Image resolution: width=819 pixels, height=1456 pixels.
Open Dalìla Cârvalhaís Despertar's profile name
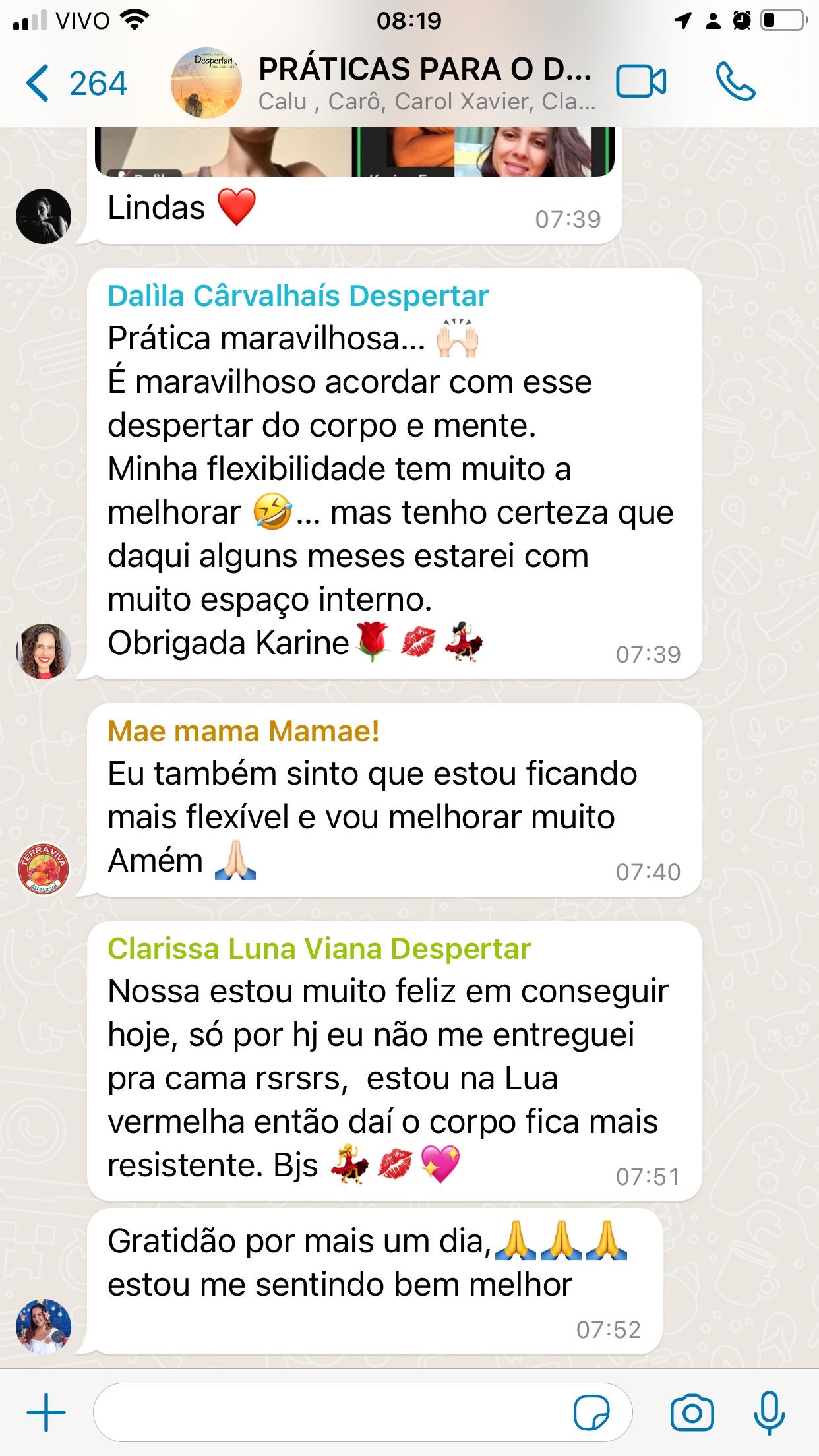click(x=298, y=296)
